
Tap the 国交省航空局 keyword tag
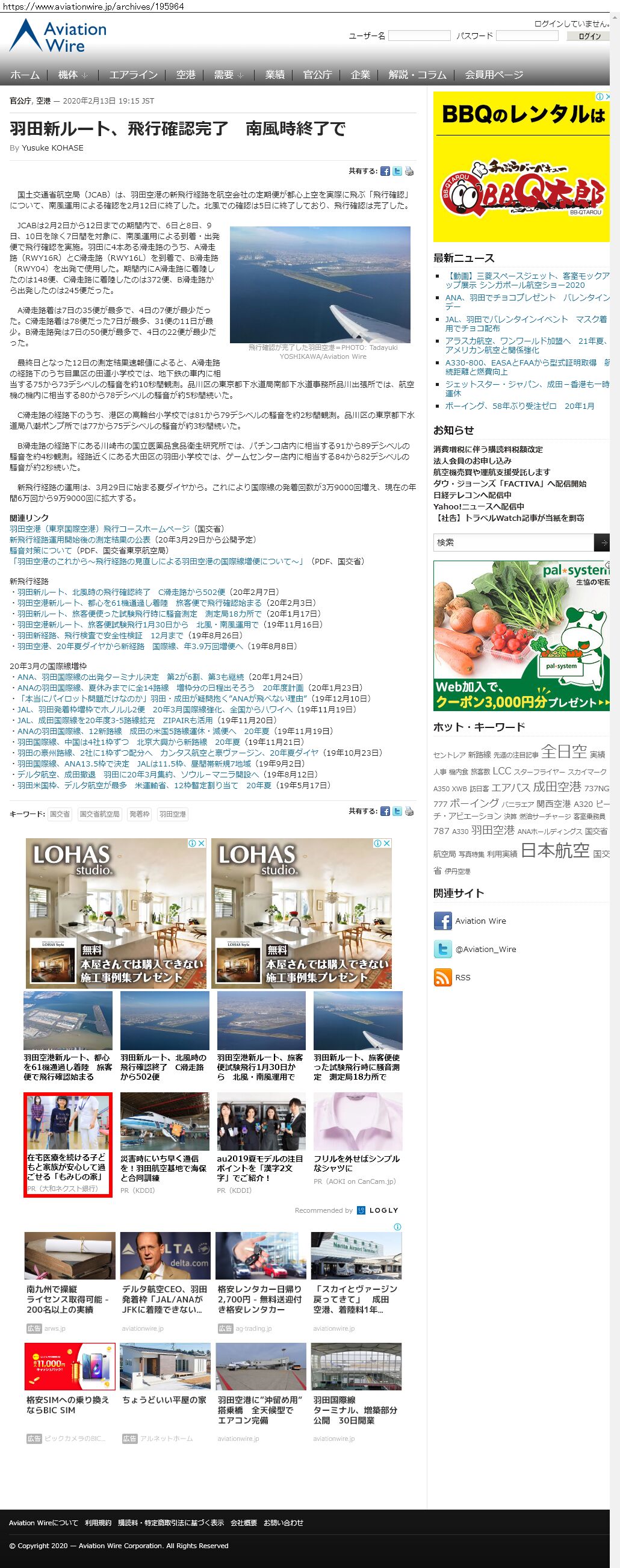point(100,814)
